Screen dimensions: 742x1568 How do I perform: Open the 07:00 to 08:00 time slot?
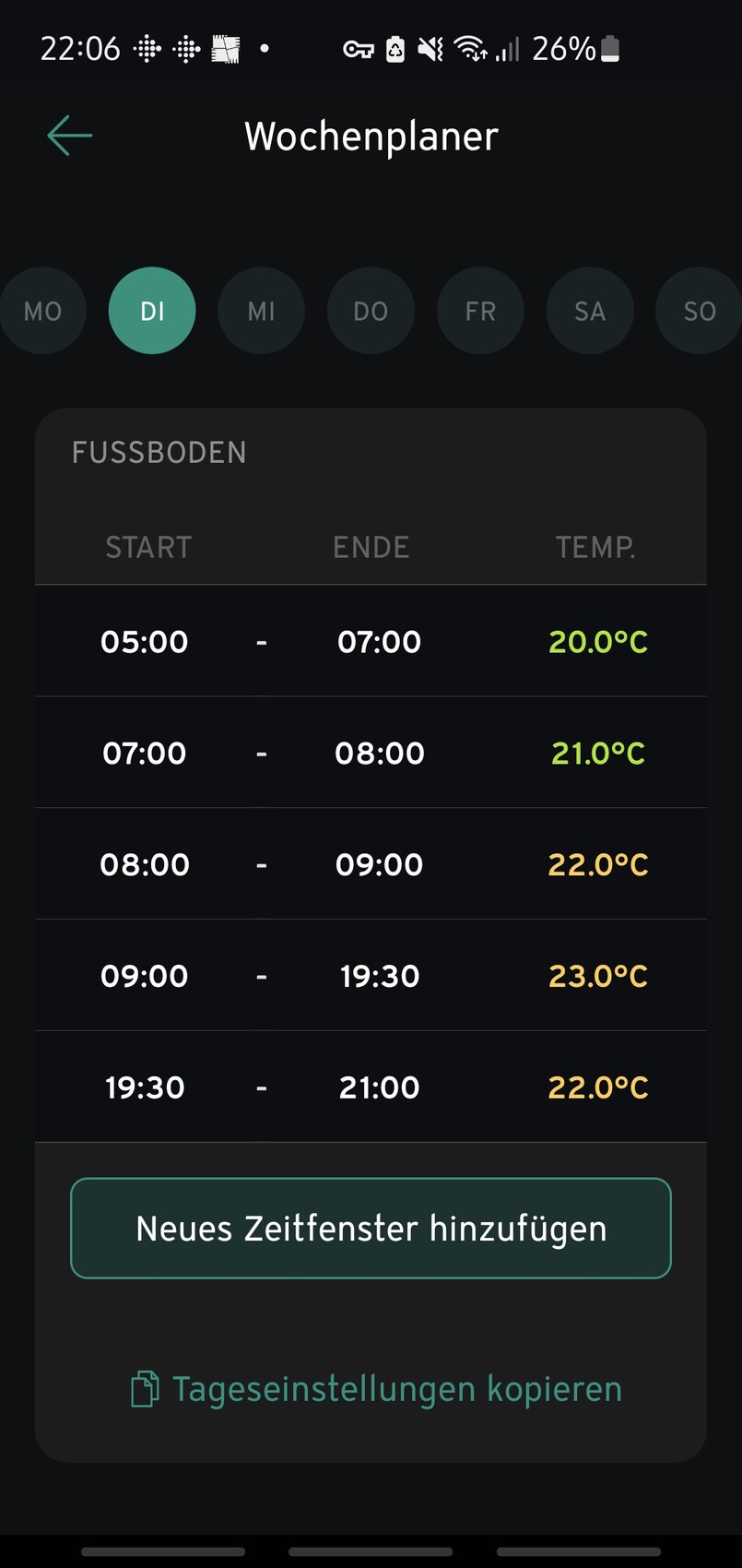[x=371, y=753]
